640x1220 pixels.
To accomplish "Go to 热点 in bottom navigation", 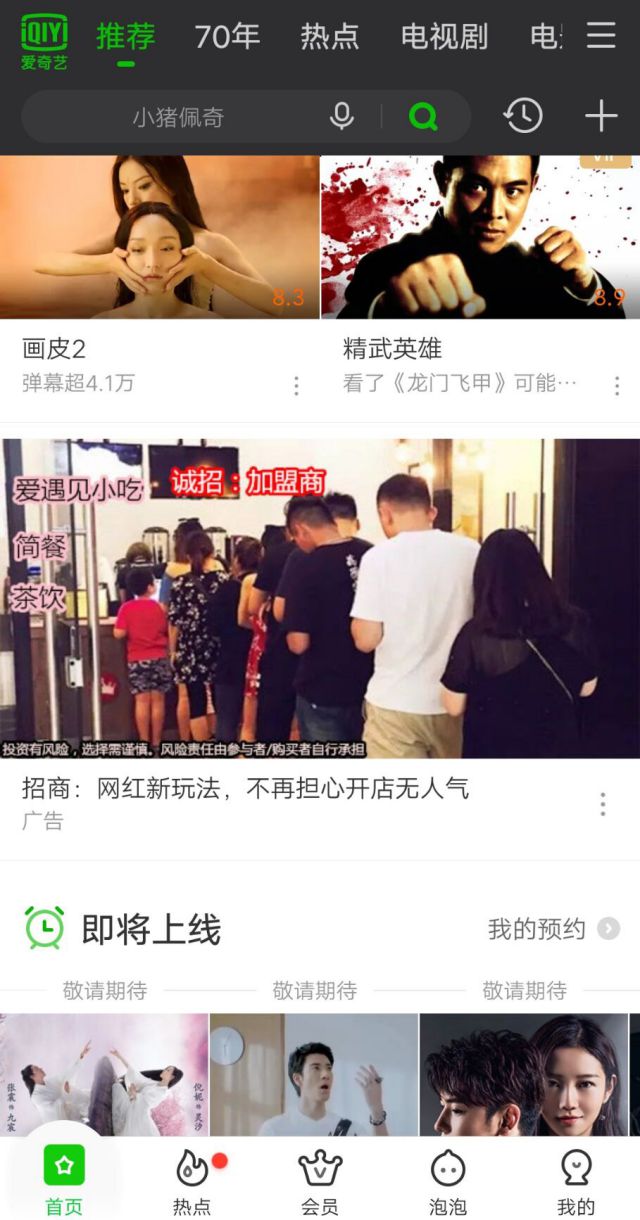I will point(192,1180).
